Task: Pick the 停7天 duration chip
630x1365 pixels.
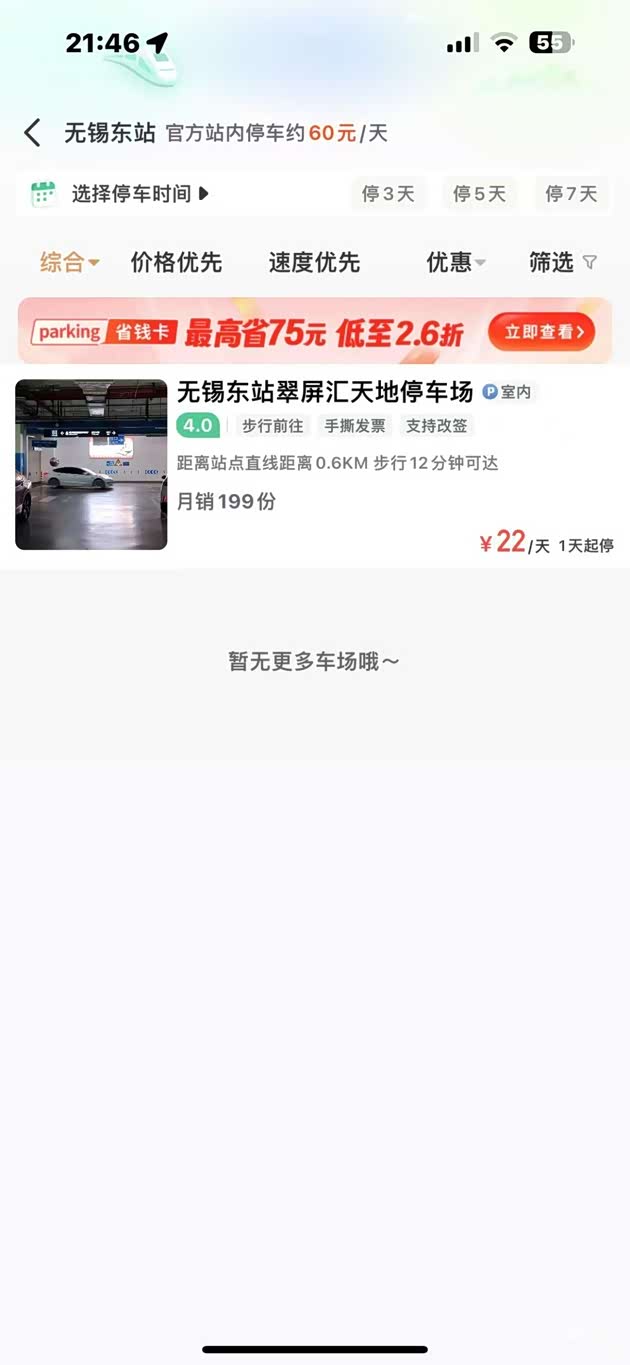Action: (x=571, y=194)
